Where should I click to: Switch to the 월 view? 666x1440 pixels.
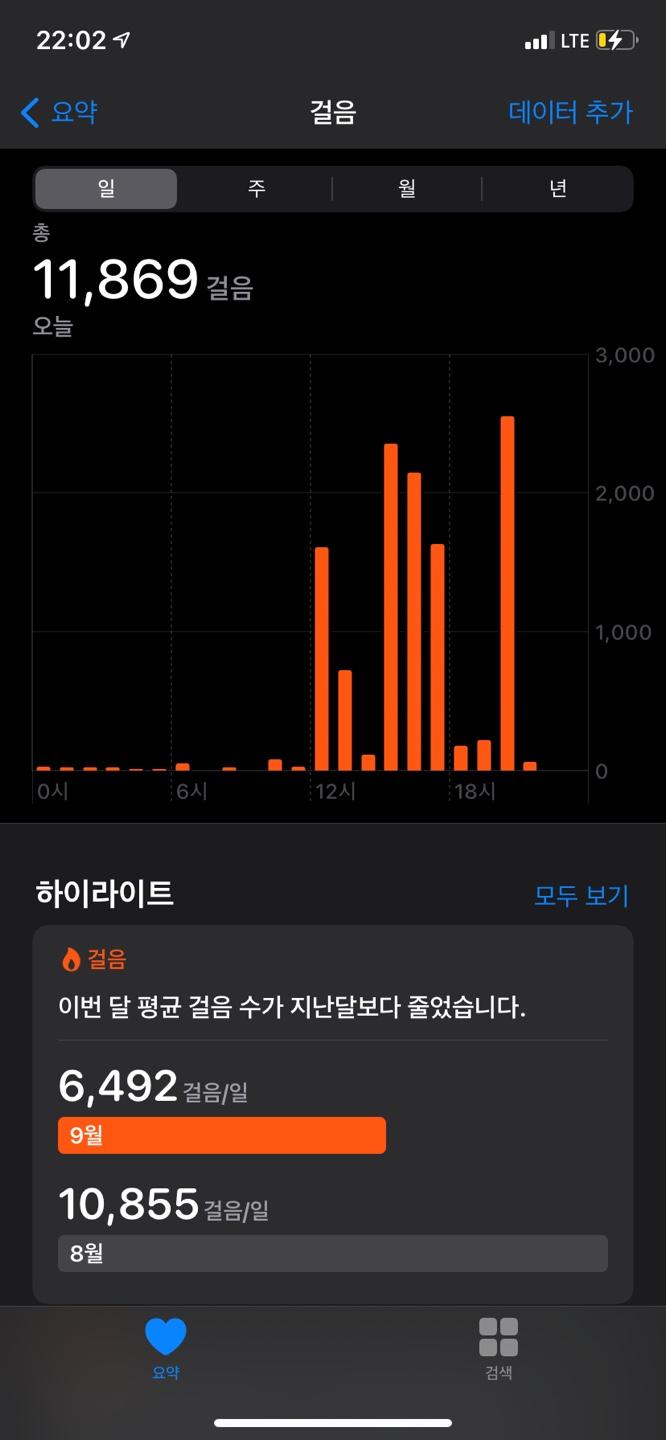pyautogui.click(x=407, y=189)
